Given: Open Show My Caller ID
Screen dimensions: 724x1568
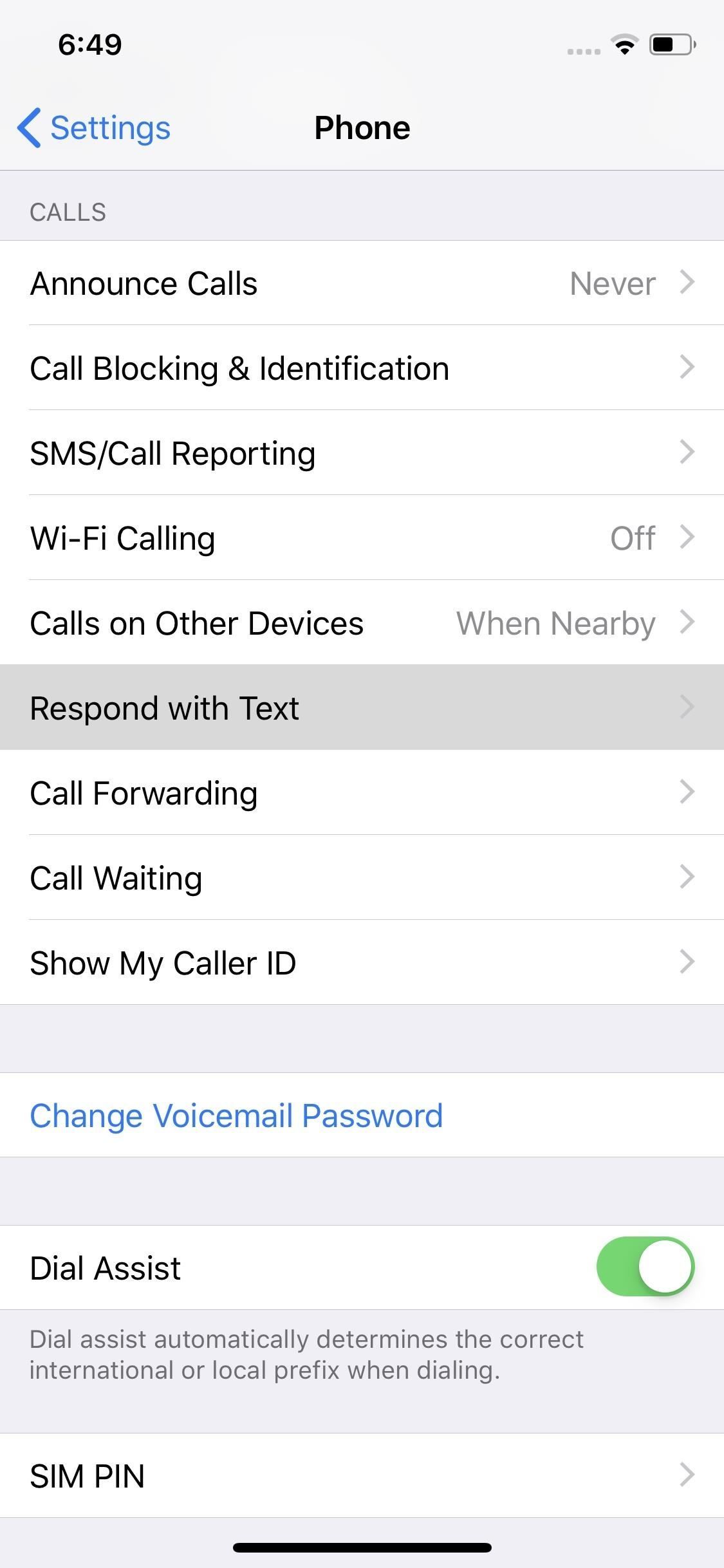Looking at the screenshot, I should coord(362,963).
